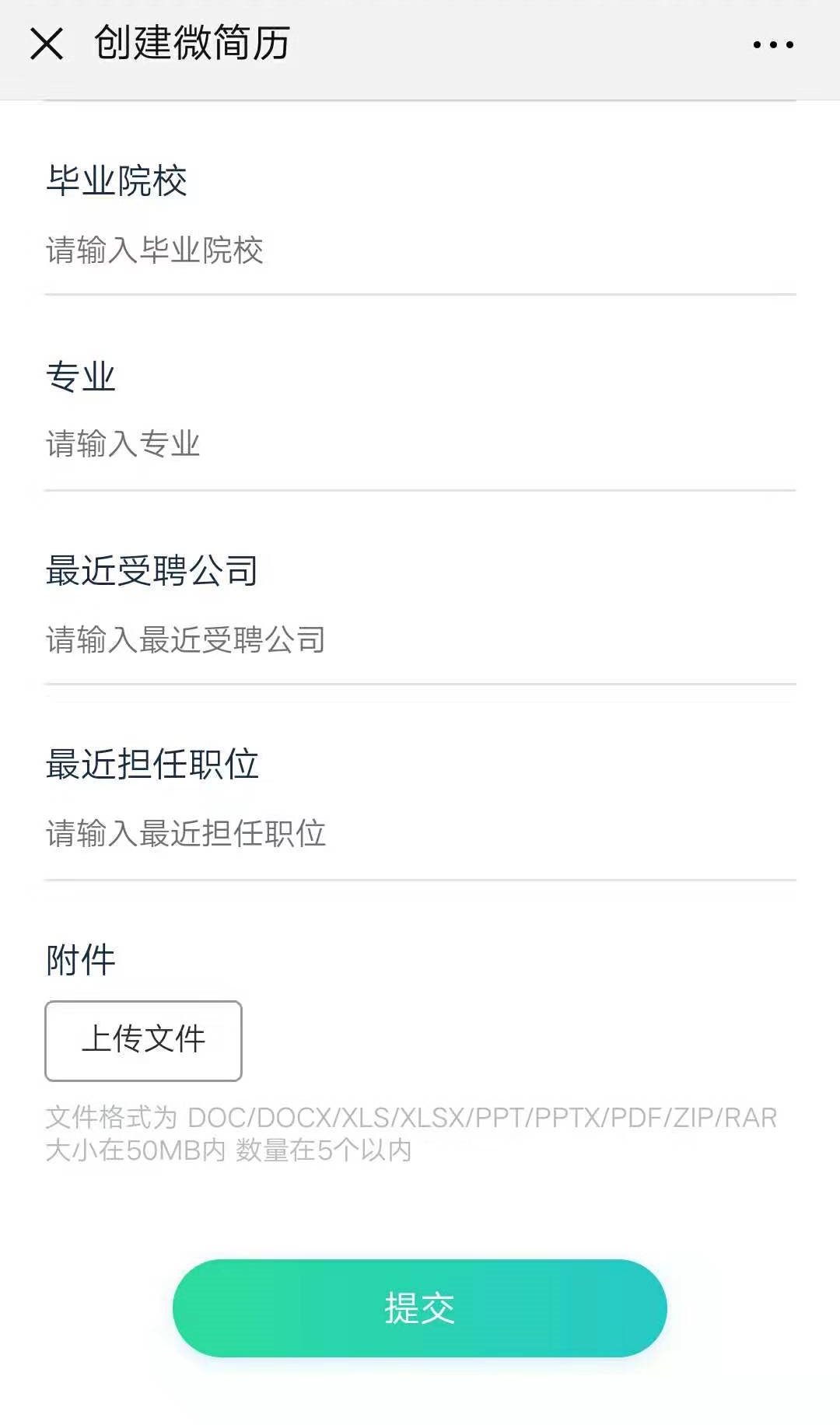Enter the 请输入最近担任职位 field

(x=420, y=834)
